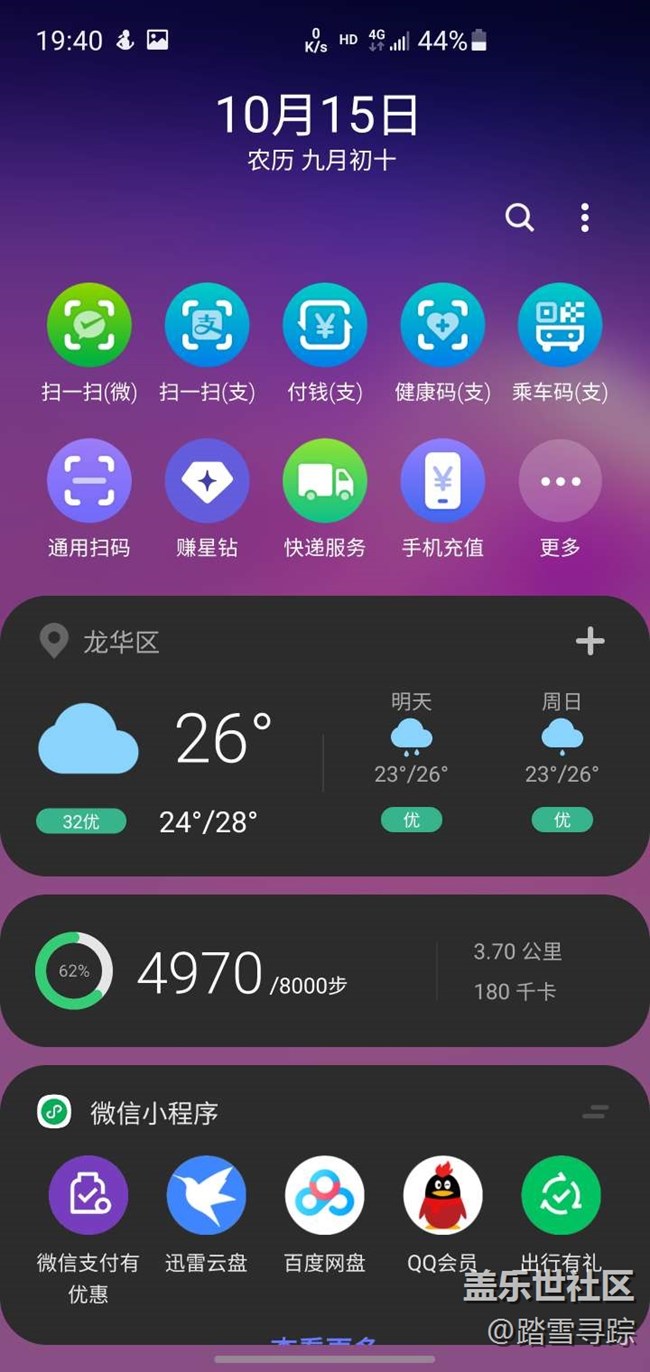Launch 扫一扫(支) Alipay scan shortcut
Viewport: 650px width, 1372px height.
tap(207, 326)
